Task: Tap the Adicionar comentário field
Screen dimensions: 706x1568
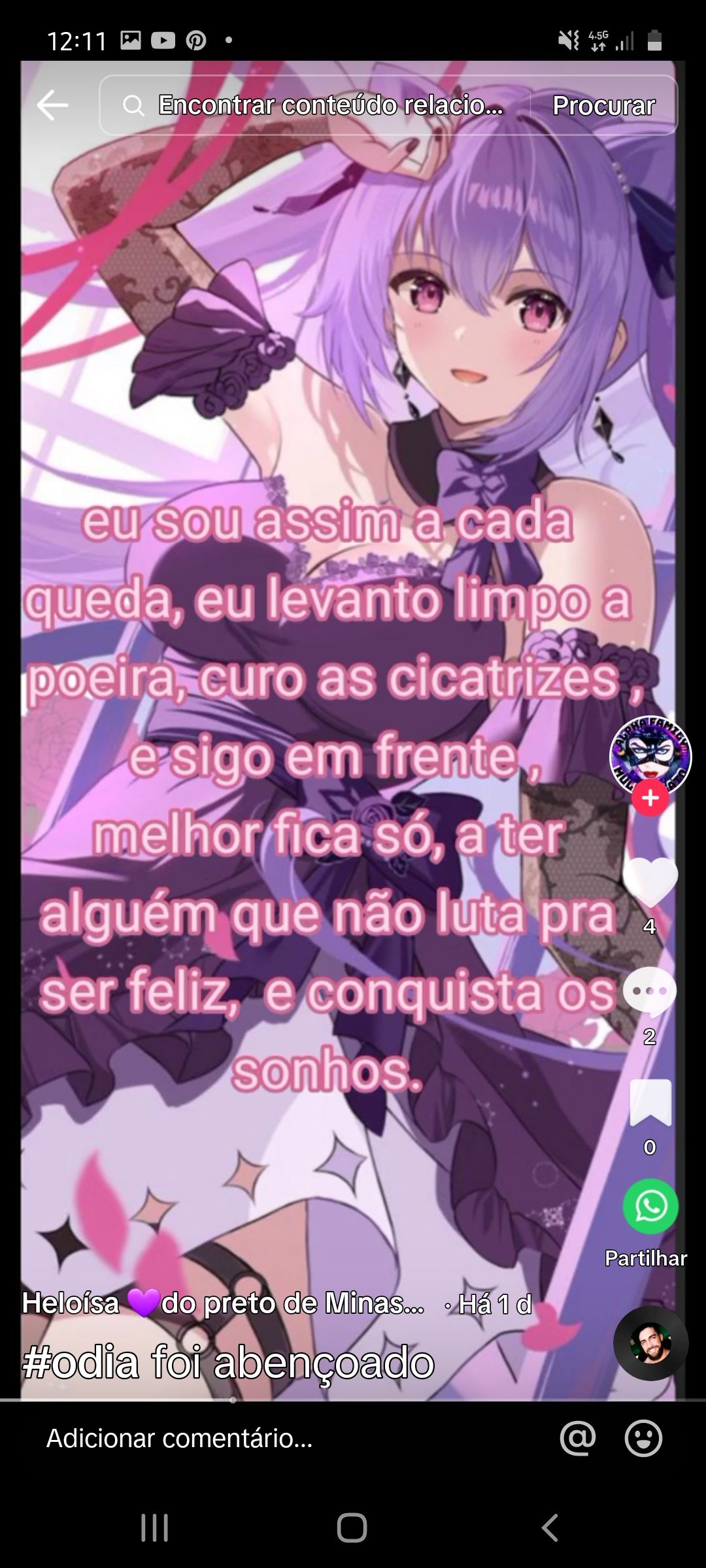Action: (x=261, y=1439)
